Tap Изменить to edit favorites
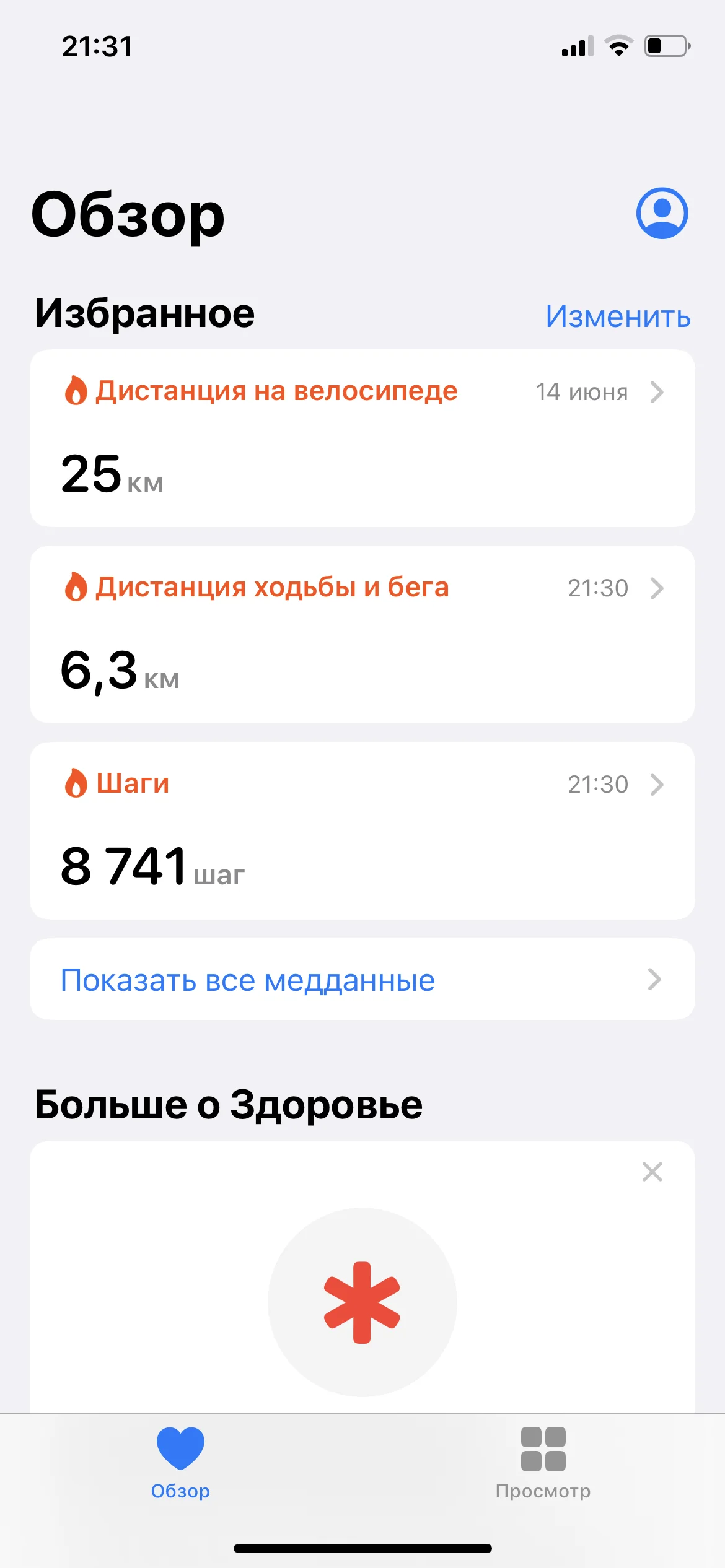 [618, 316]
